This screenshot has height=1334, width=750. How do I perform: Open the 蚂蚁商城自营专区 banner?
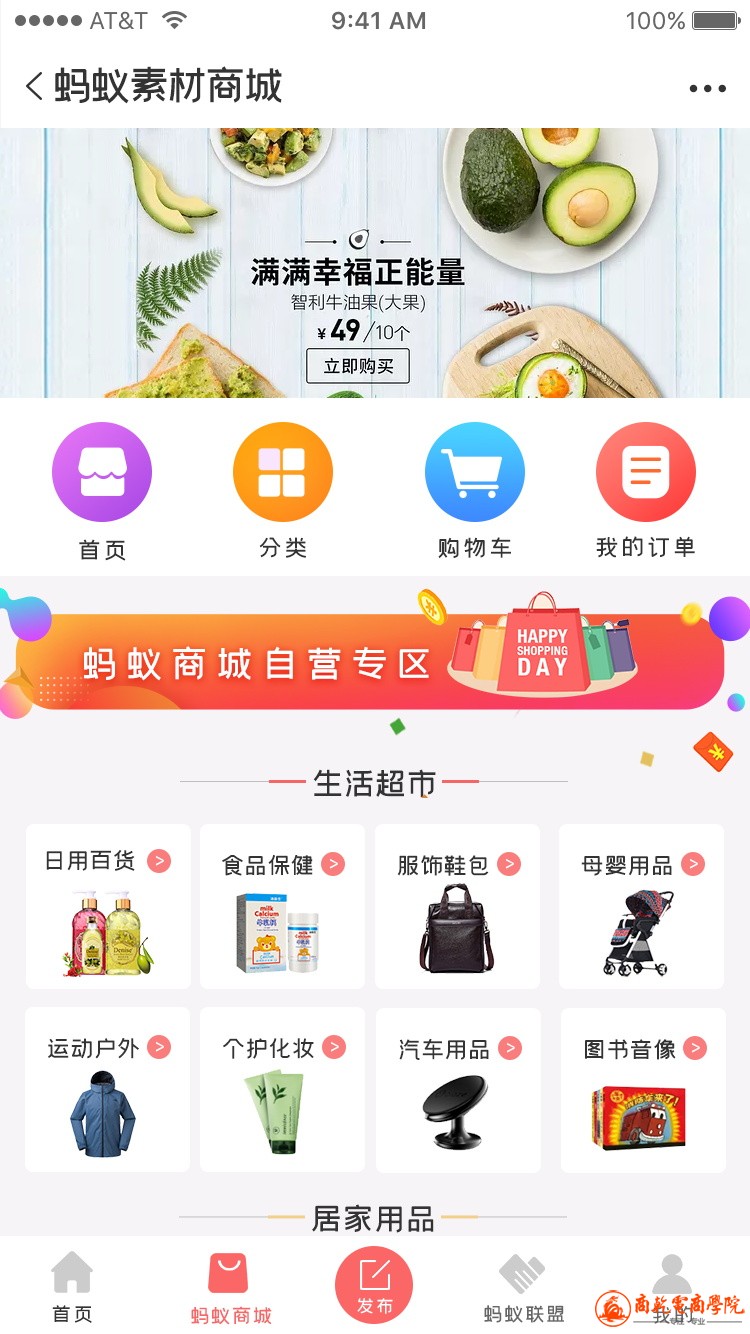click(370, 662)
